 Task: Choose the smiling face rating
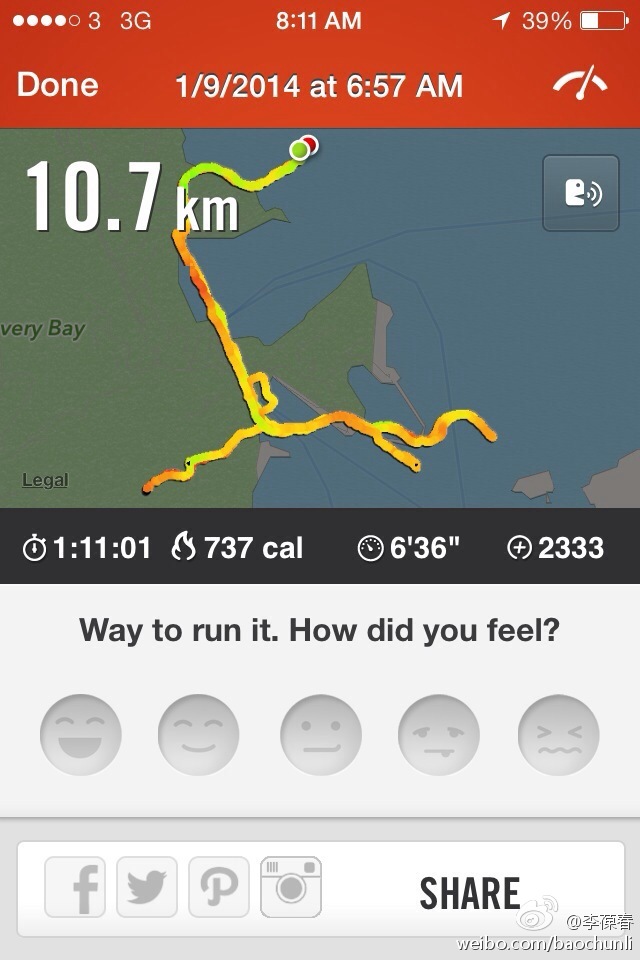tap(199, 735)
